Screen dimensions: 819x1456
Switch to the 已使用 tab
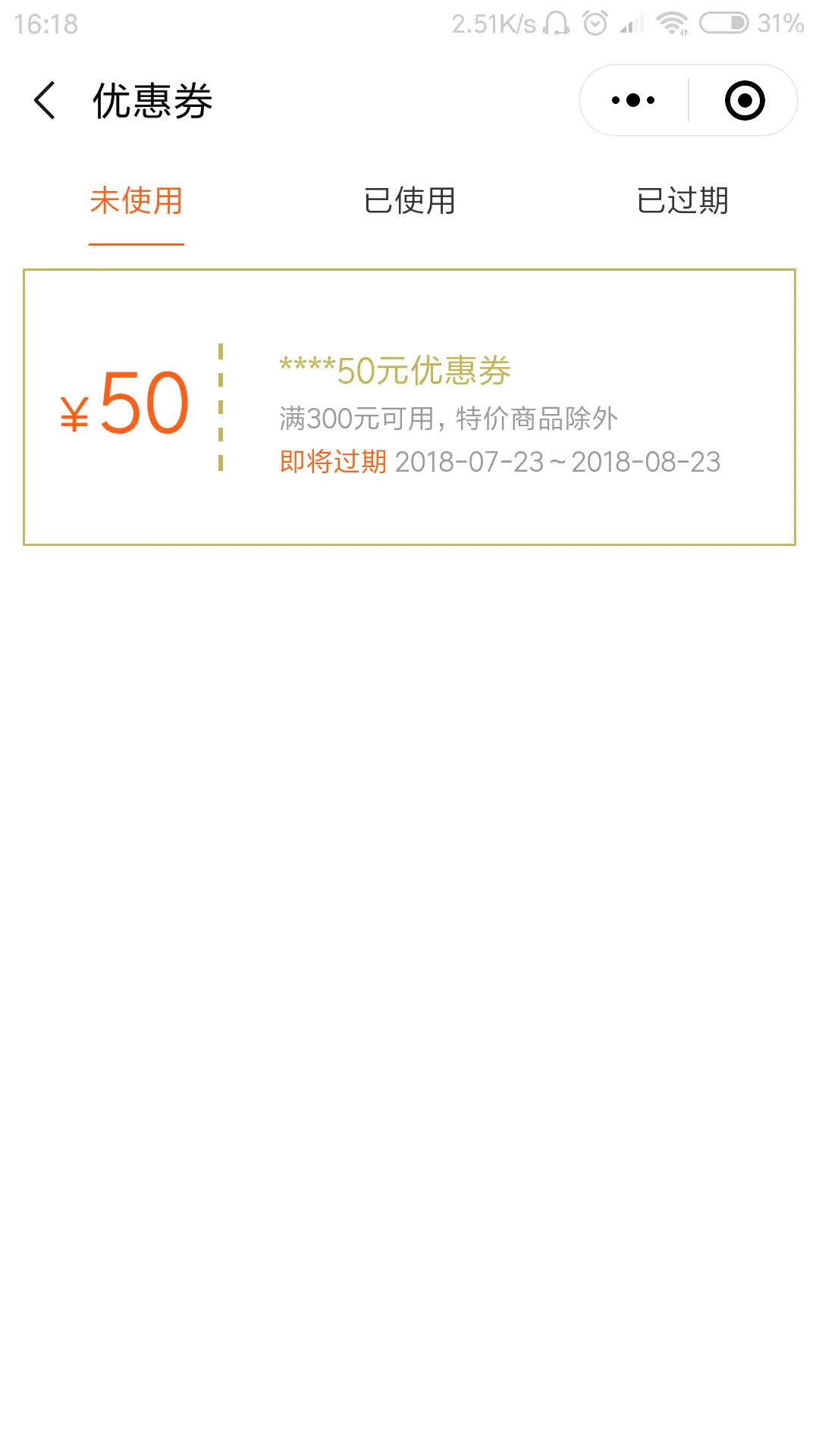coord(409,201)
